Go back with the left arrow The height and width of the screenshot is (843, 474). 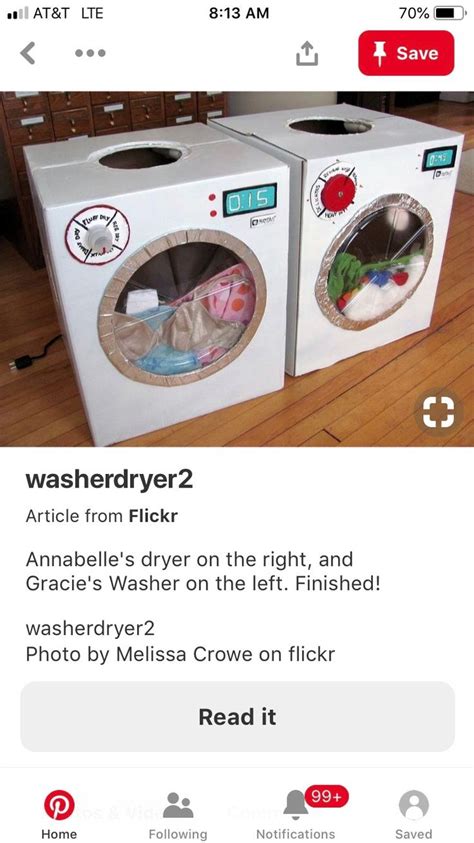(27, 53)
